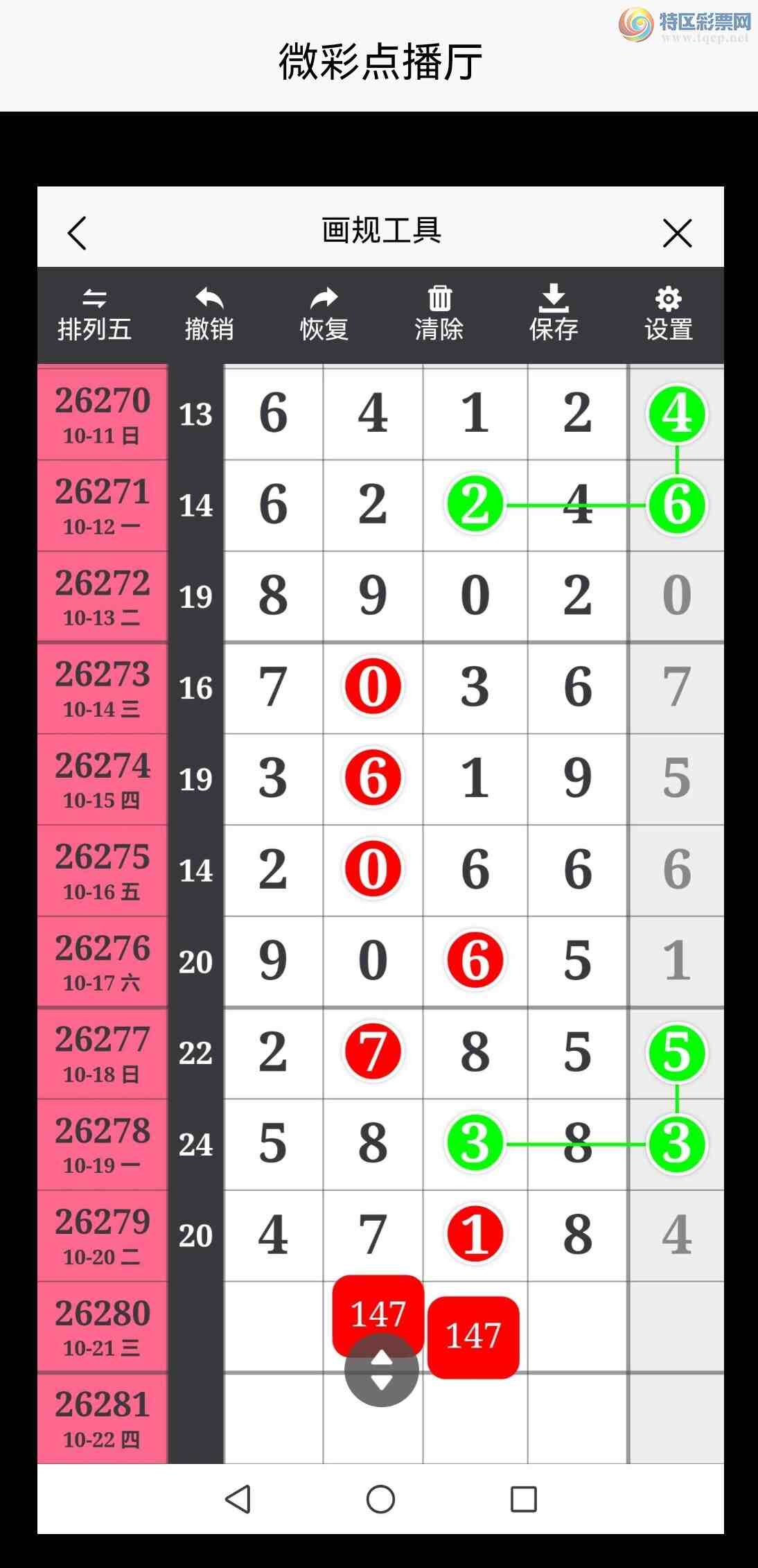The width and height of the screenshot is (758, 1568).
Task: Tap the system back triangle
Action: pyautogui.click(x=238, y=1499)
